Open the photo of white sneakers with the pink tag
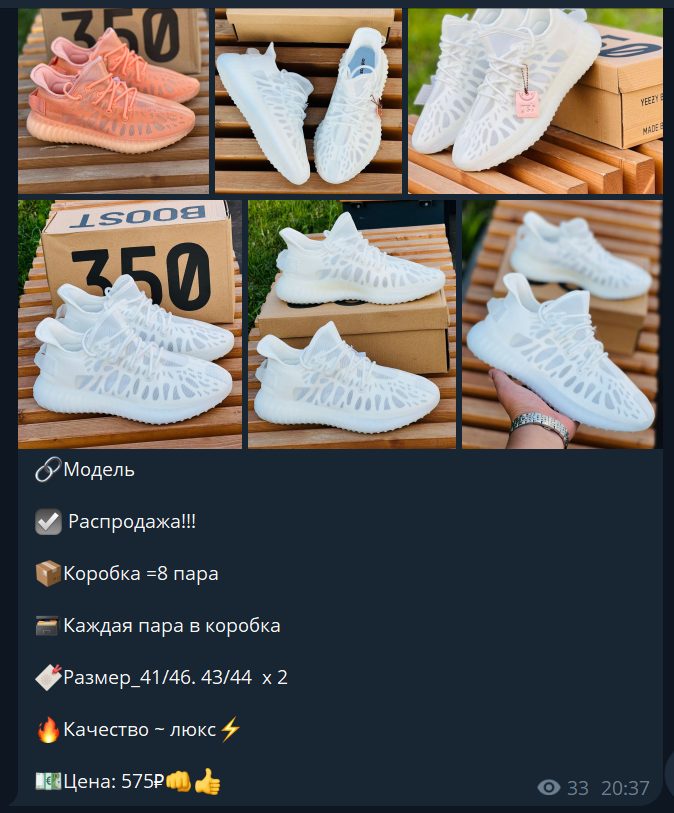The width and height of the screenshot is (674, 813). pyautogui.click(x=535, y=100)
